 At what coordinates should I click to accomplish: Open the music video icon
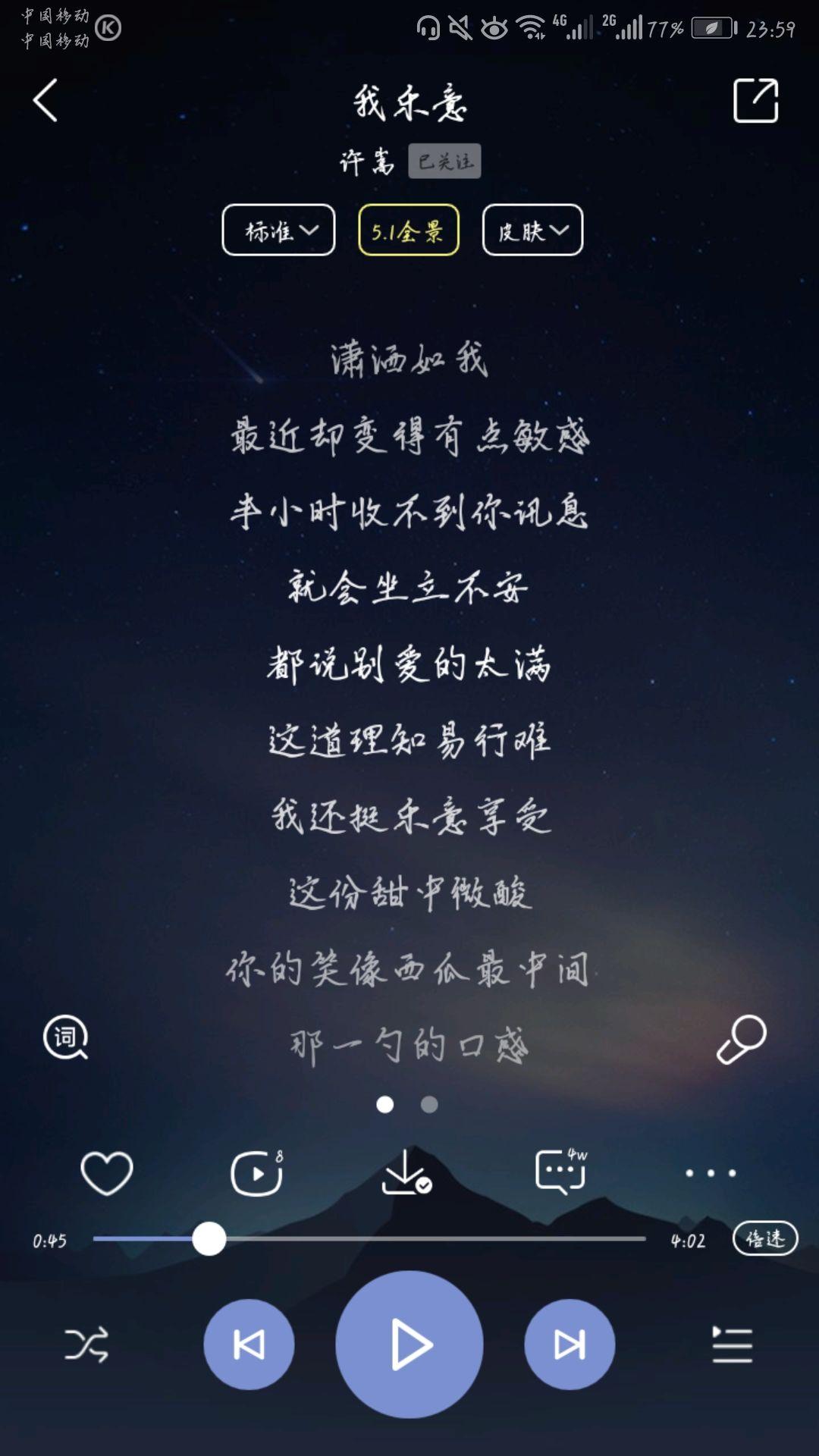click(256, 1173)
